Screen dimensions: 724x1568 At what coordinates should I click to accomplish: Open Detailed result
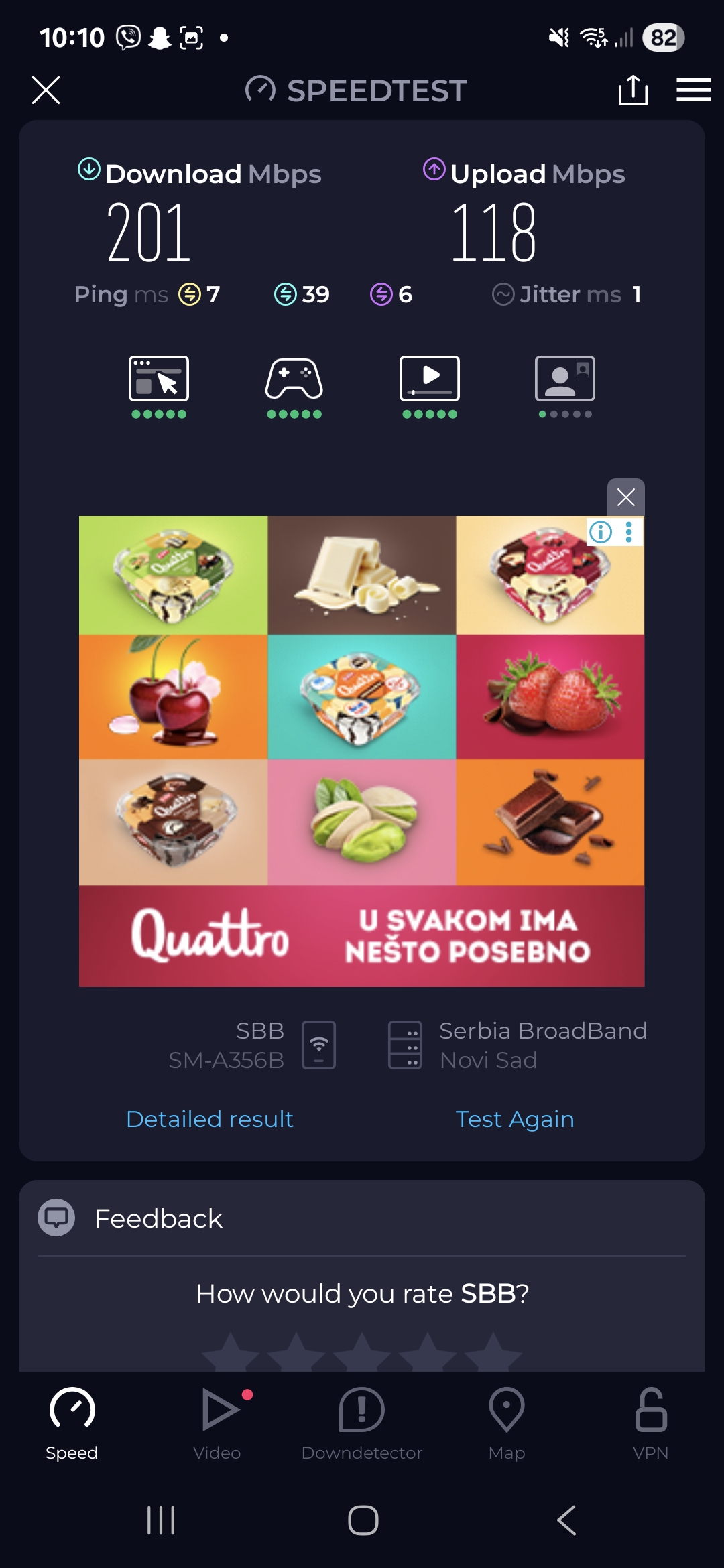[x=209, y=1119]
